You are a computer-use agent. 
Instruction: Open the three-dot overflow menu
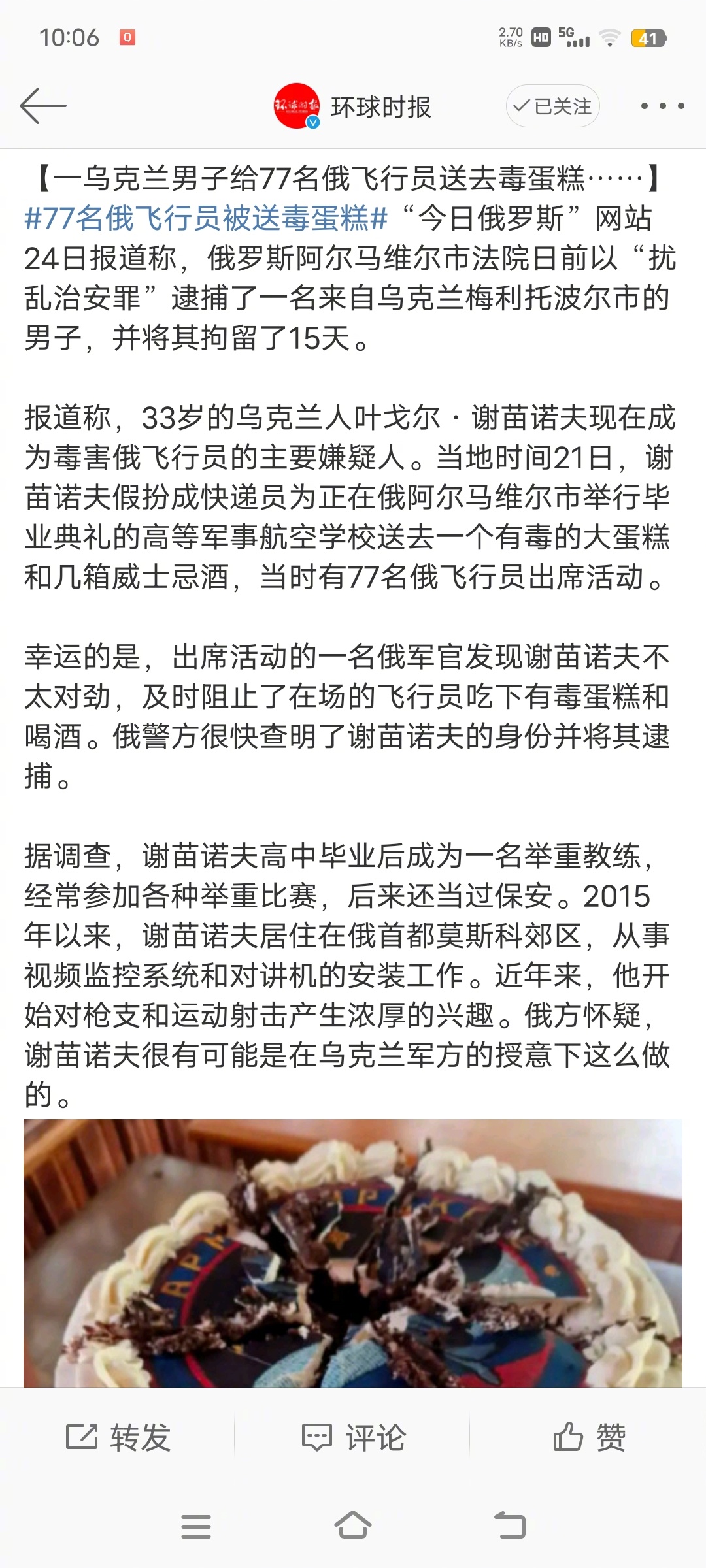[662, 106]
